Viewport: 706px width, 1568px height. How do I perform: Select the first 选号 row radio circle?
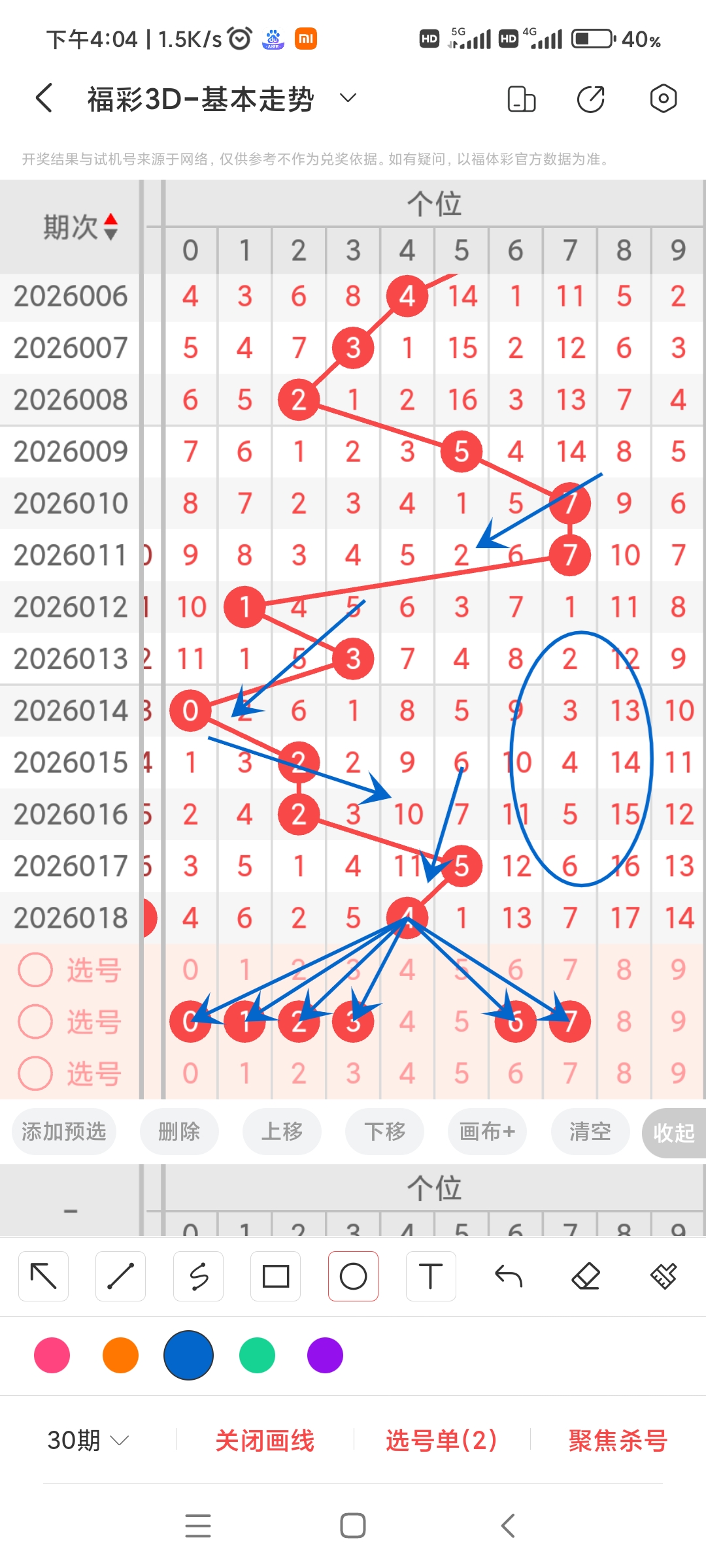tap(35, 970)
